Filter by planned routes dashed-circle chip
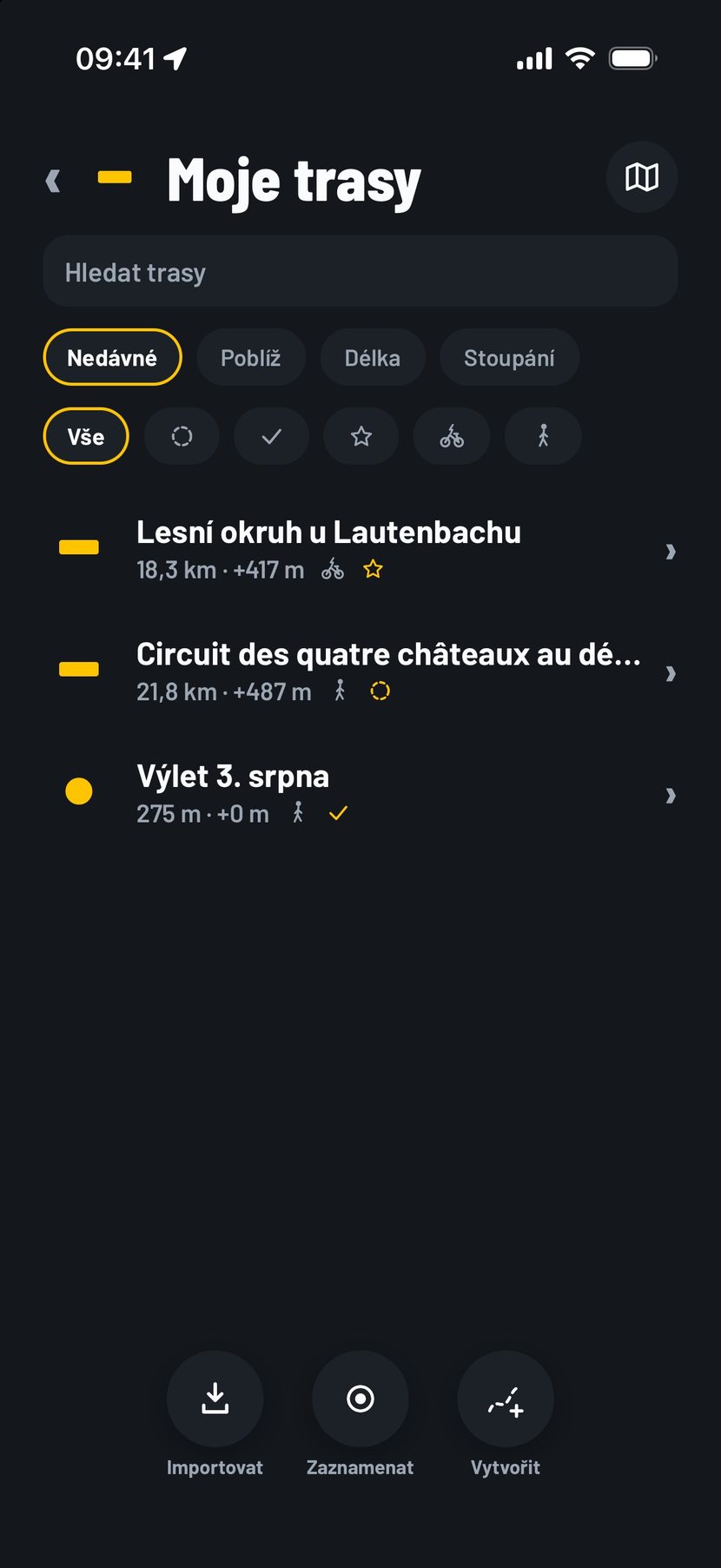This screenshot has width=721, height=1568. tap(182, 436)
